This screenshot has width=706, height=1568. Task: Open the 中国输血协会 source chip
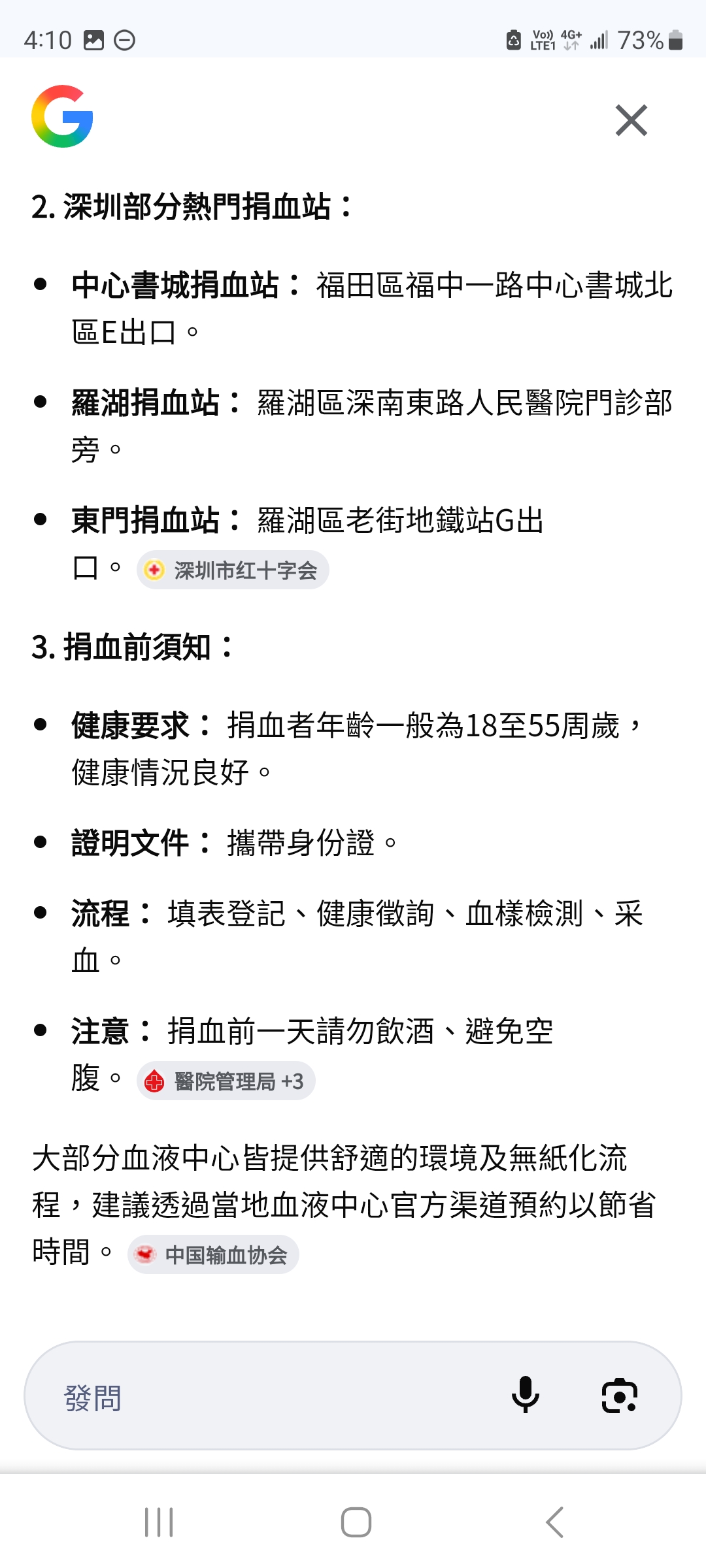(x=213, y=1255)
